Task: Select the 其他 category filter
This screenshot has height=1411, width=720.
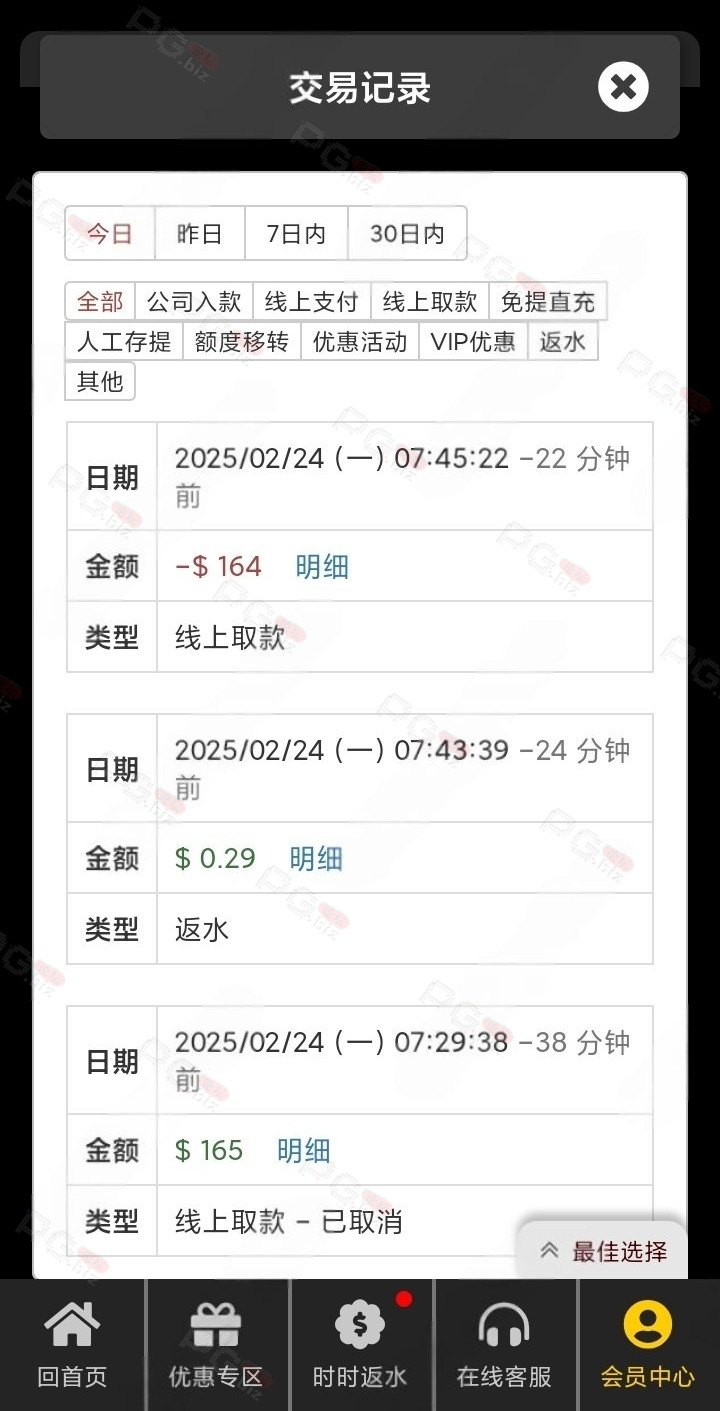Action: click(x=100, y=381)
